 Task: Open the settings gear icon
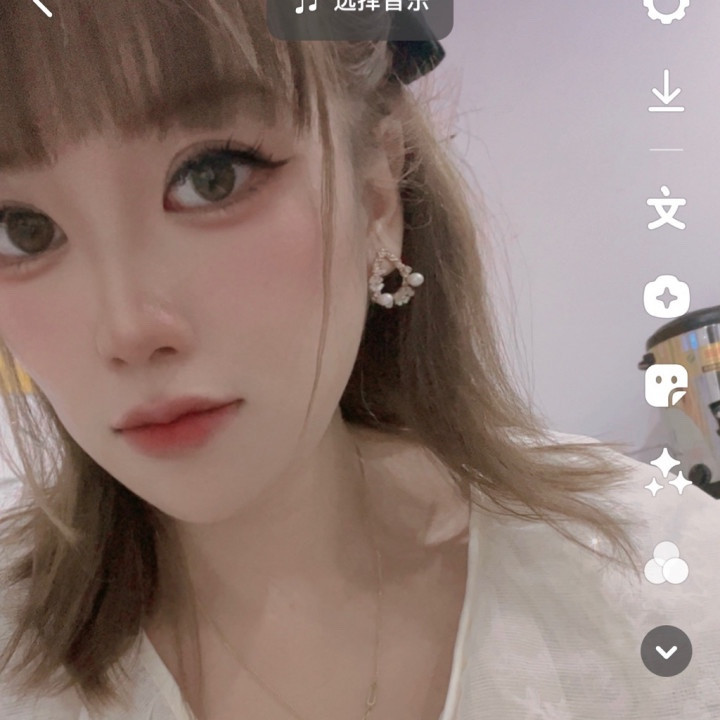pos(666,8)
